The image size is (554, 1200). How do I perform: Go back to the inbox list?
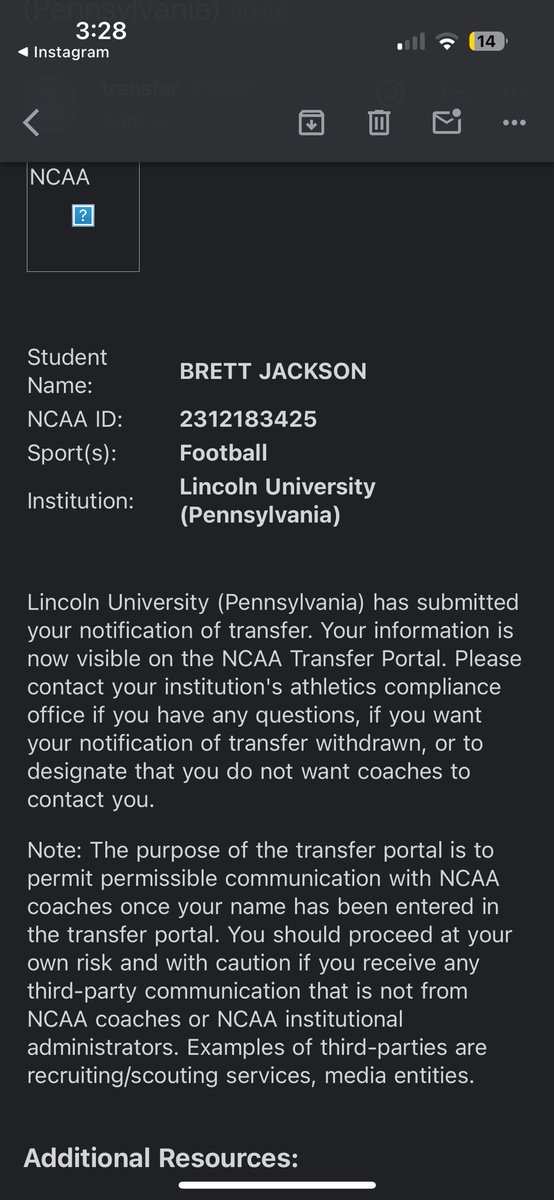[x=31, y=123]
